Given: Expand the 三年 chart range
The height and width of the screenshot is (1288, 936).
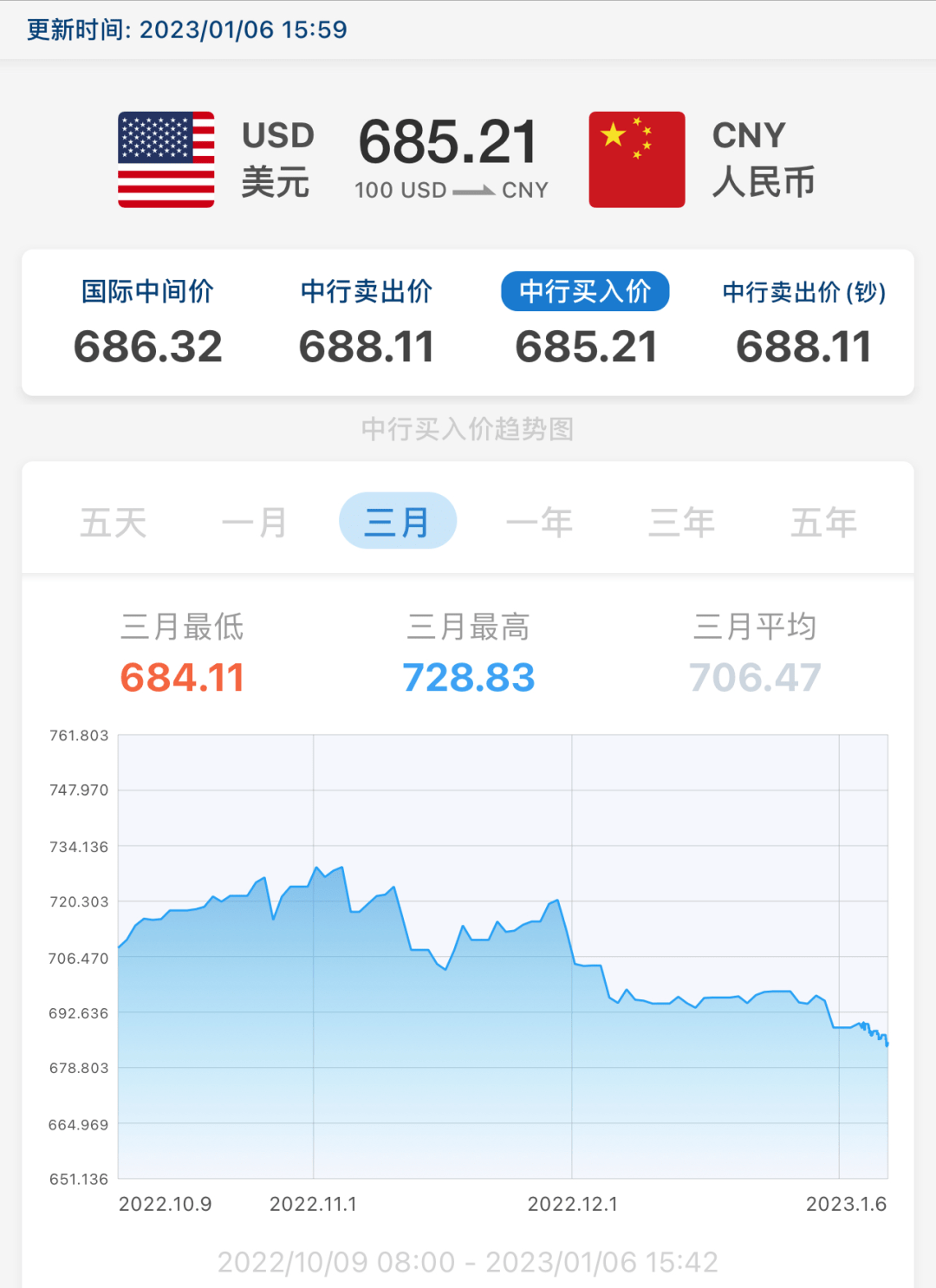Looking at the screenshot, I should click(x=682, y=520).
